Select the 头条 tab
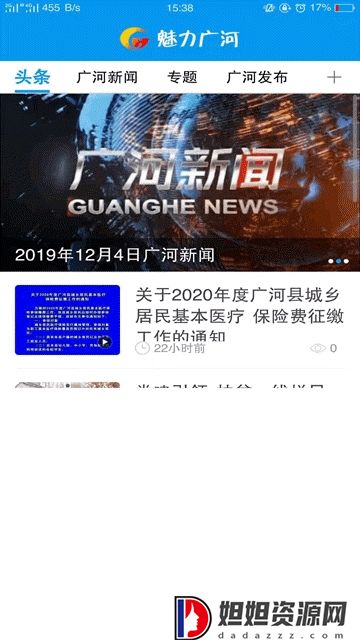Screen dimensions: 360x640 32,77
